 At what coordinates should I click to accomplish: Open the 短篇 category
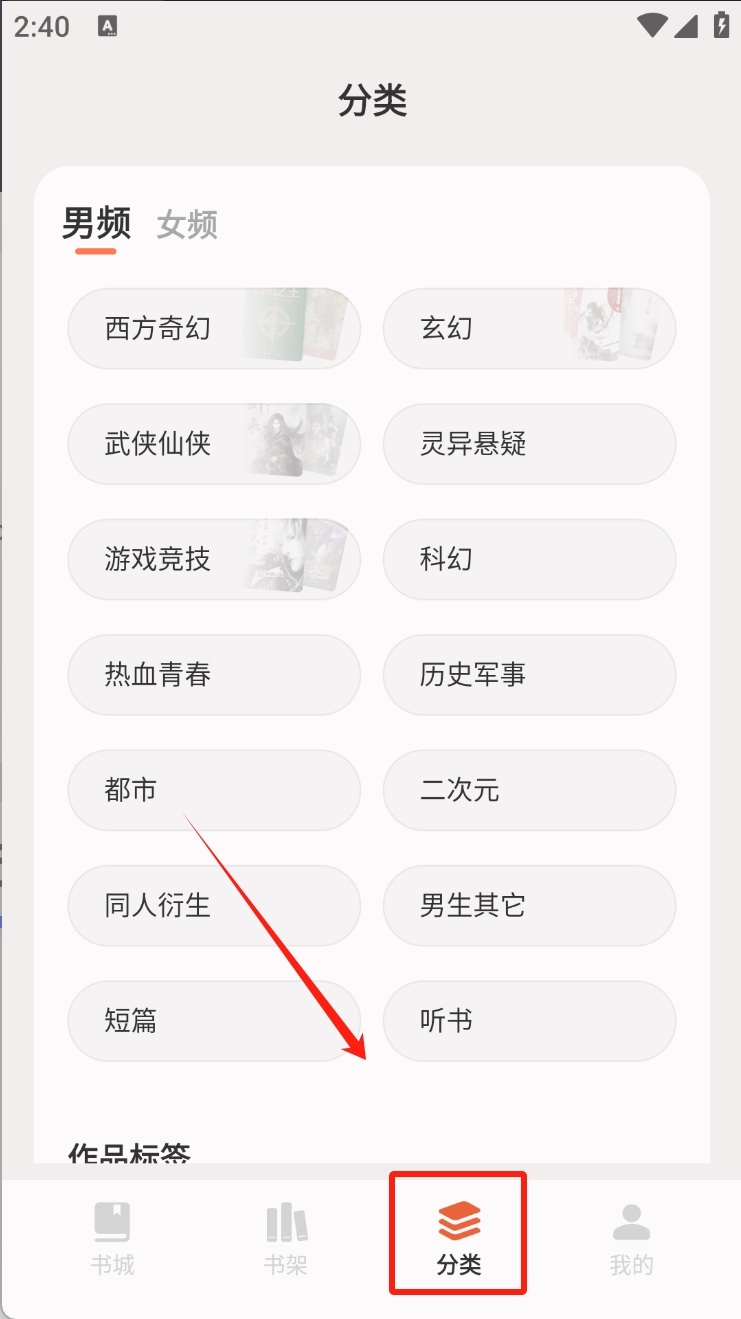coord(213,1021)
